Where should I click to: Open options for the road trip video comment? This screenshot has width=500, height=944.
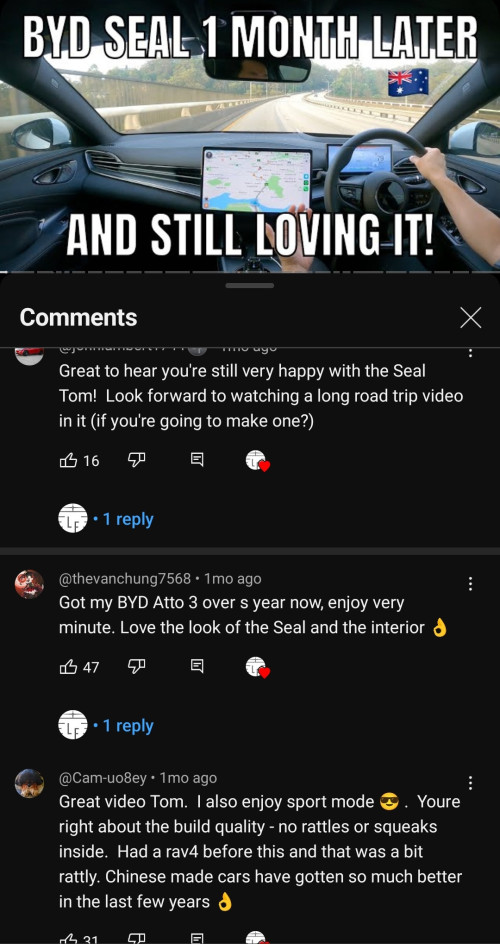tap(470, 352)
